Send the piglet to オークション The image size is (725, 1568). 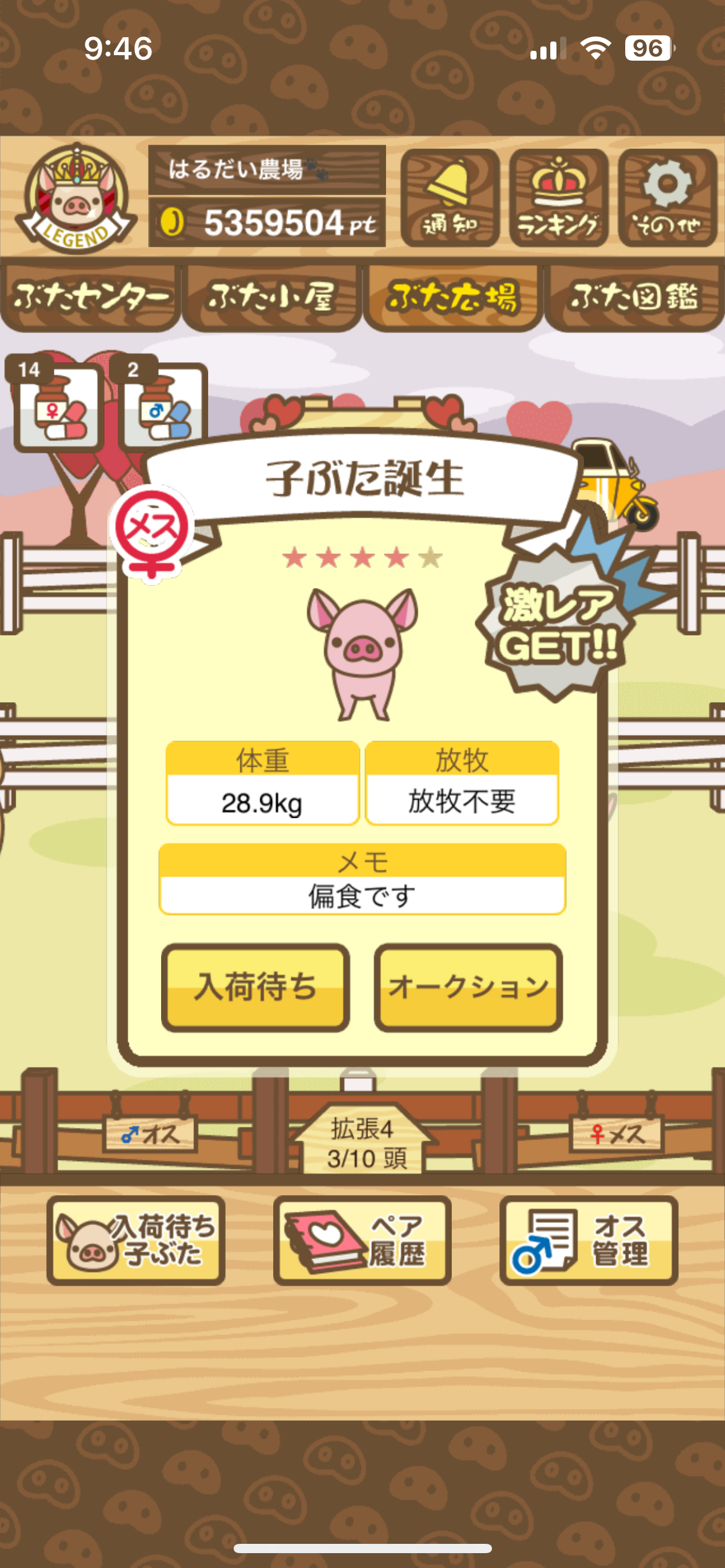[x=468, y=987]
